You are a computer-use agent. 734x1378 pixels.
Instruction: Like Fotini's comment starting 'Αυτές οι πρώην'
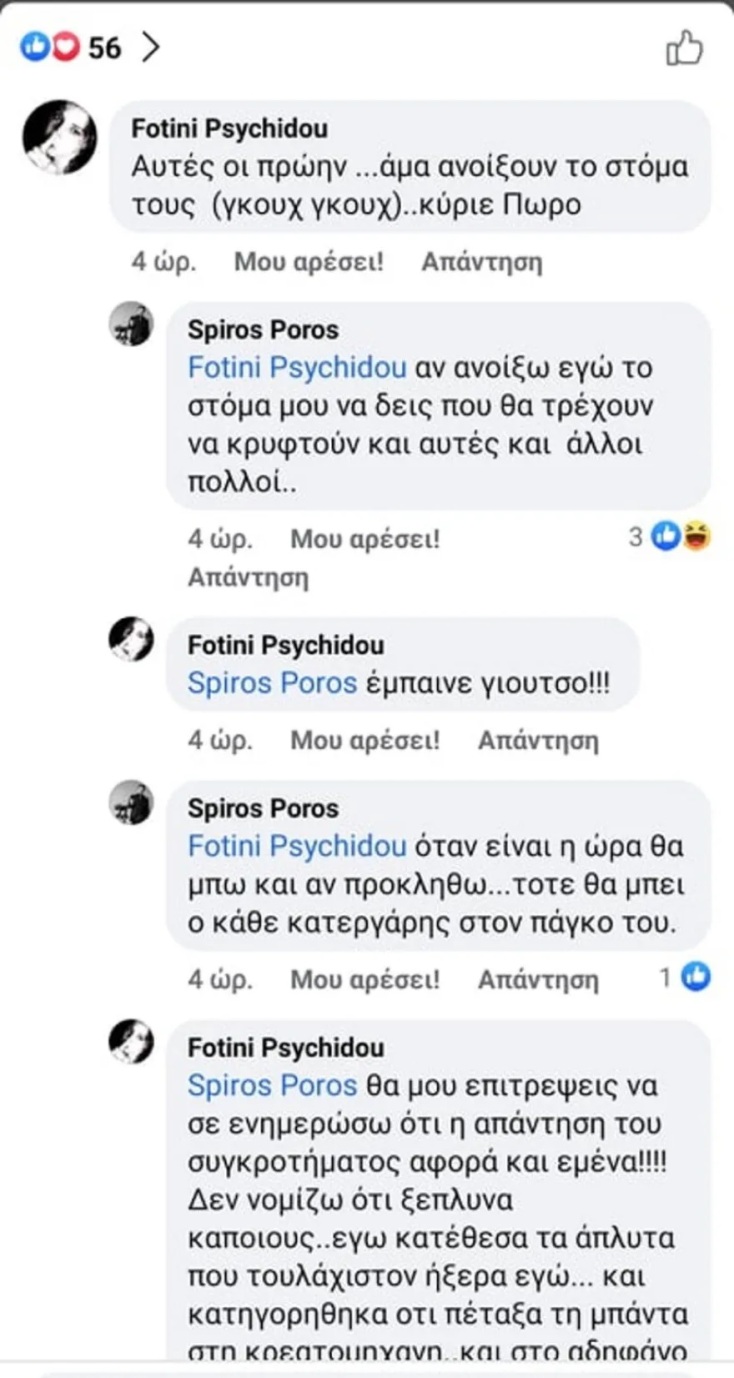pyautogui.click(x=308, y=262)
